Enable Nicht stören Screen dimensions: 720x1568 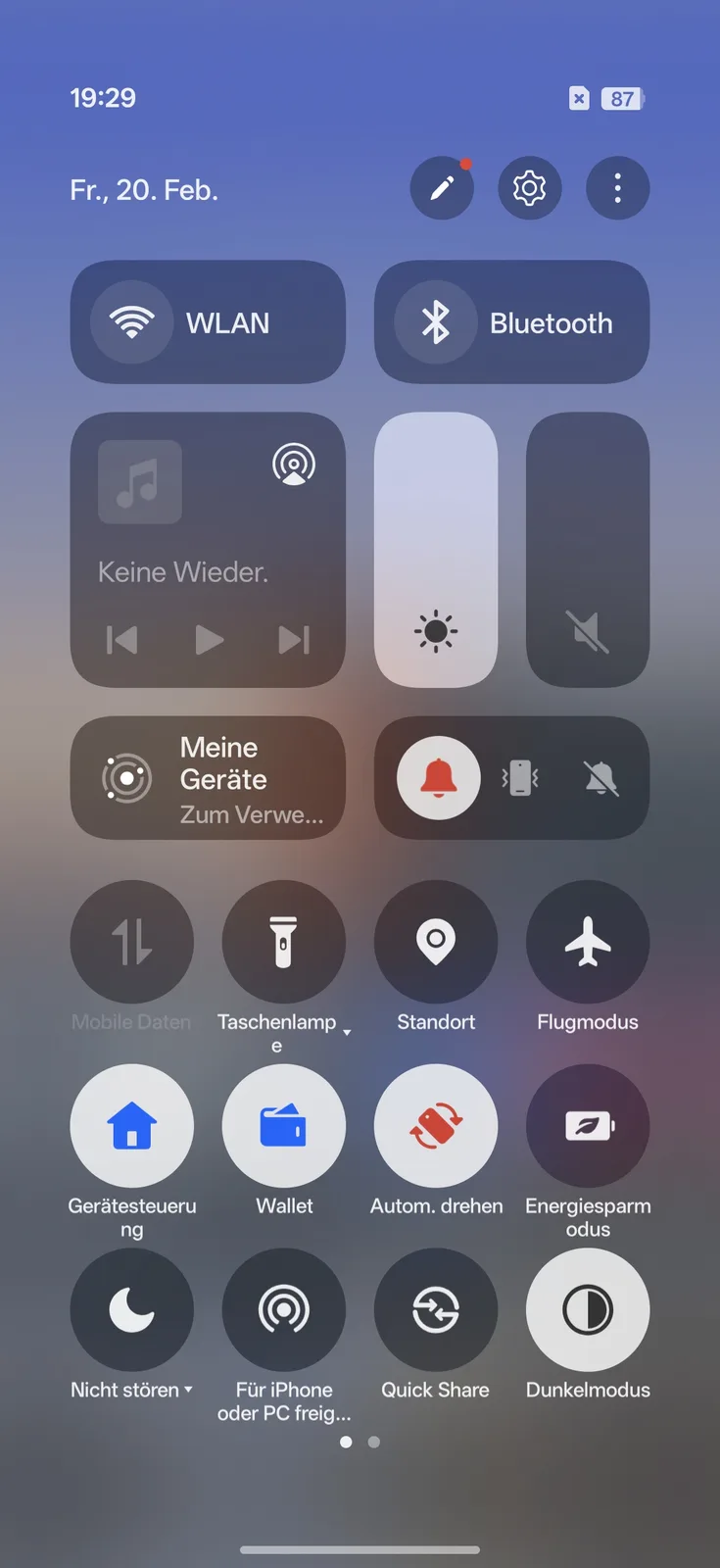point(132,1310)
